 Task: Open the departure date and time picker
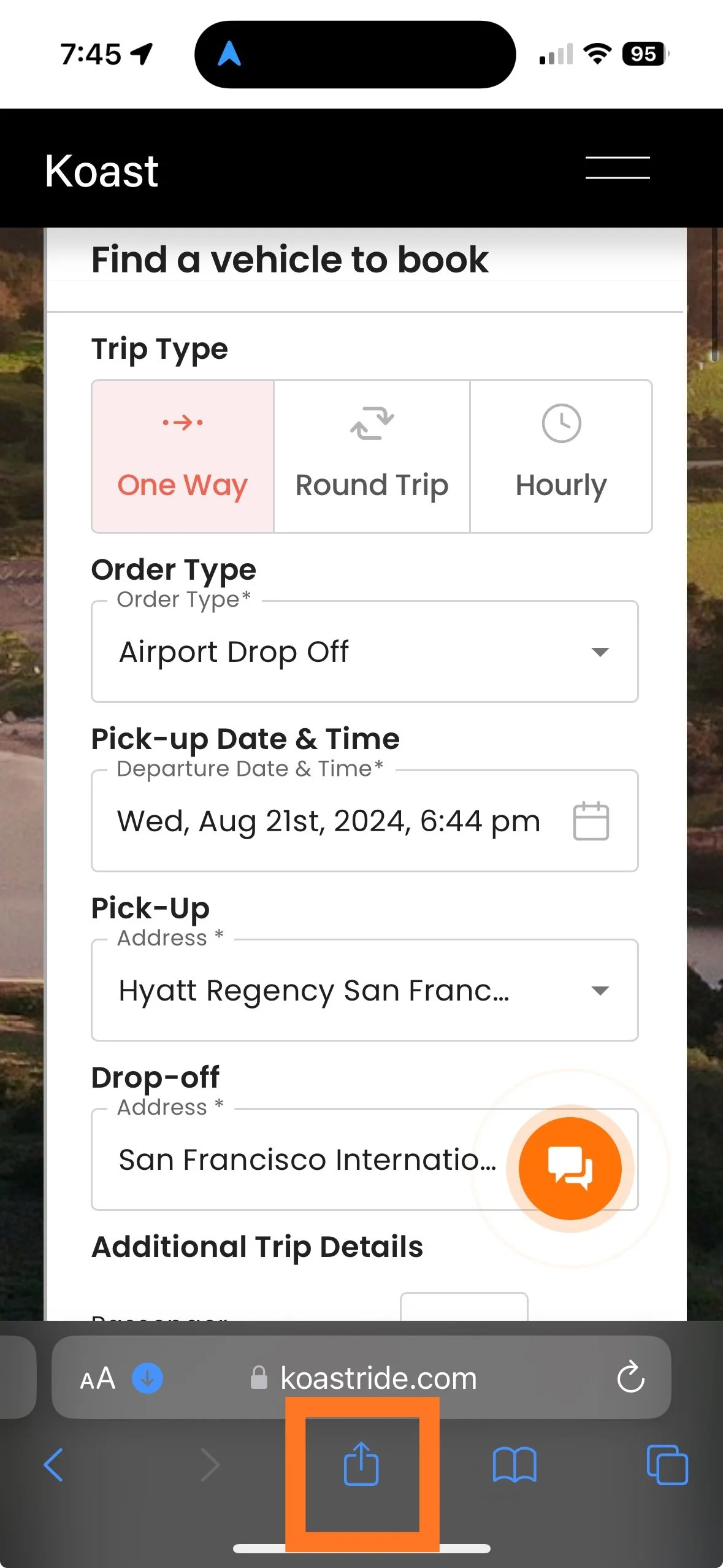[x=364, y=821]
